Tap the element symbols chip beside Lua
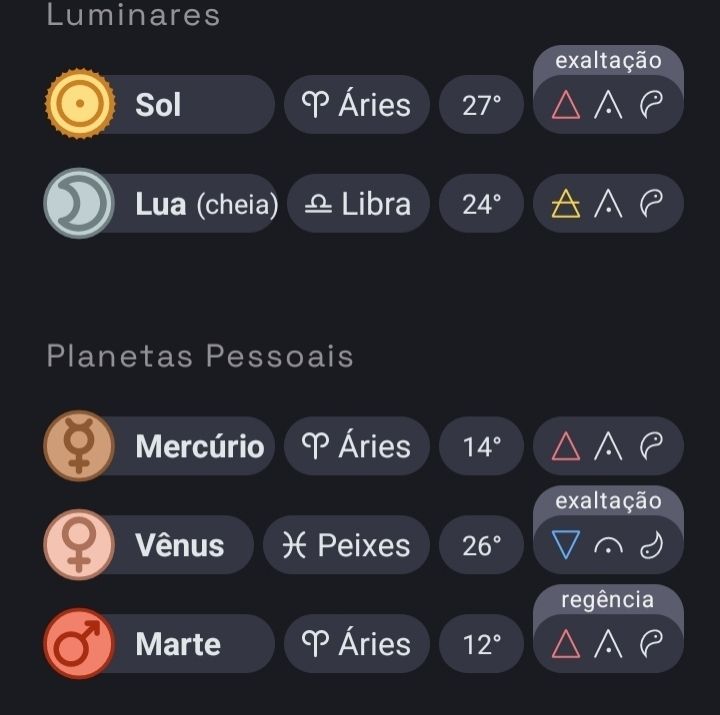The image size is (720, 715). click(608, 204)
